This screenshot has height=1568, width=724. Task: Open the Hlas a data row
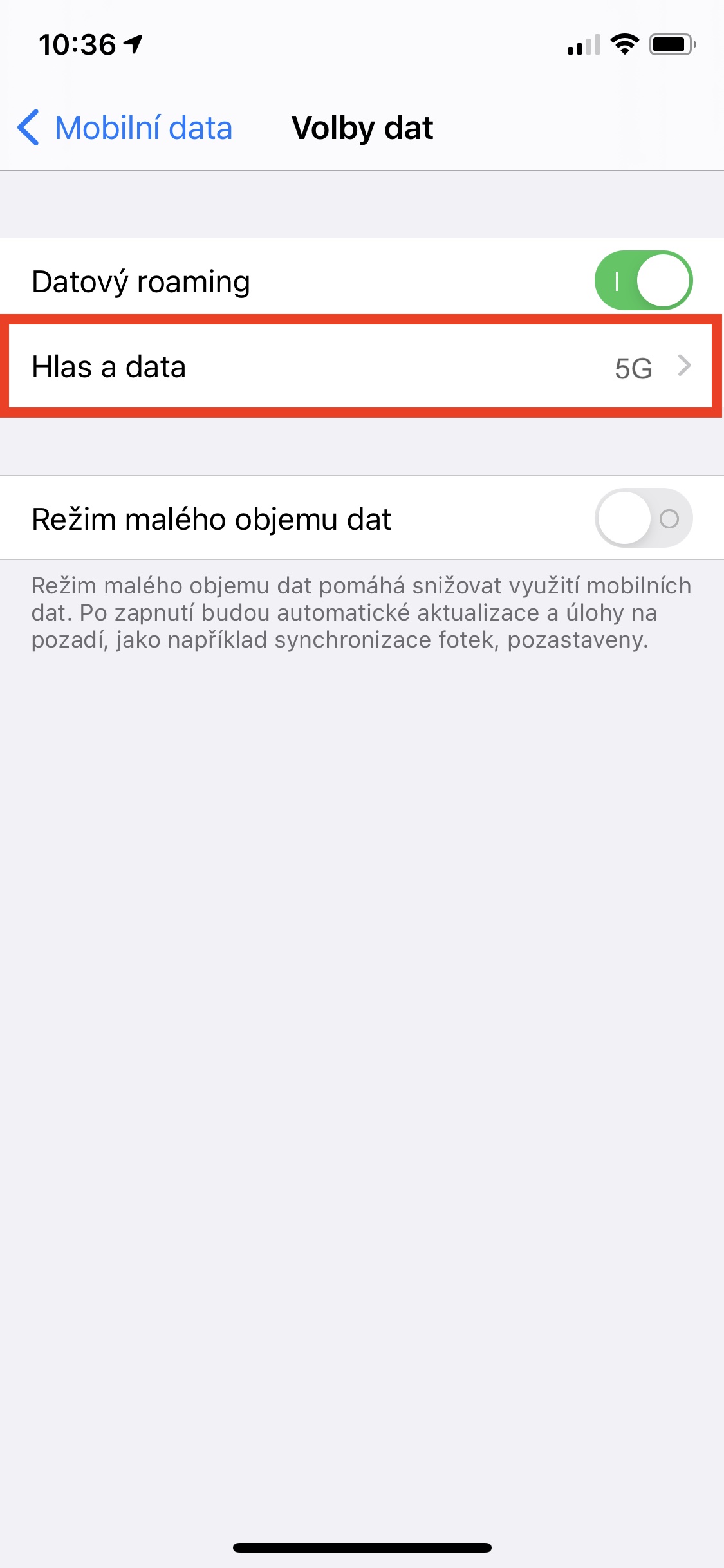(x=362, y=367)
